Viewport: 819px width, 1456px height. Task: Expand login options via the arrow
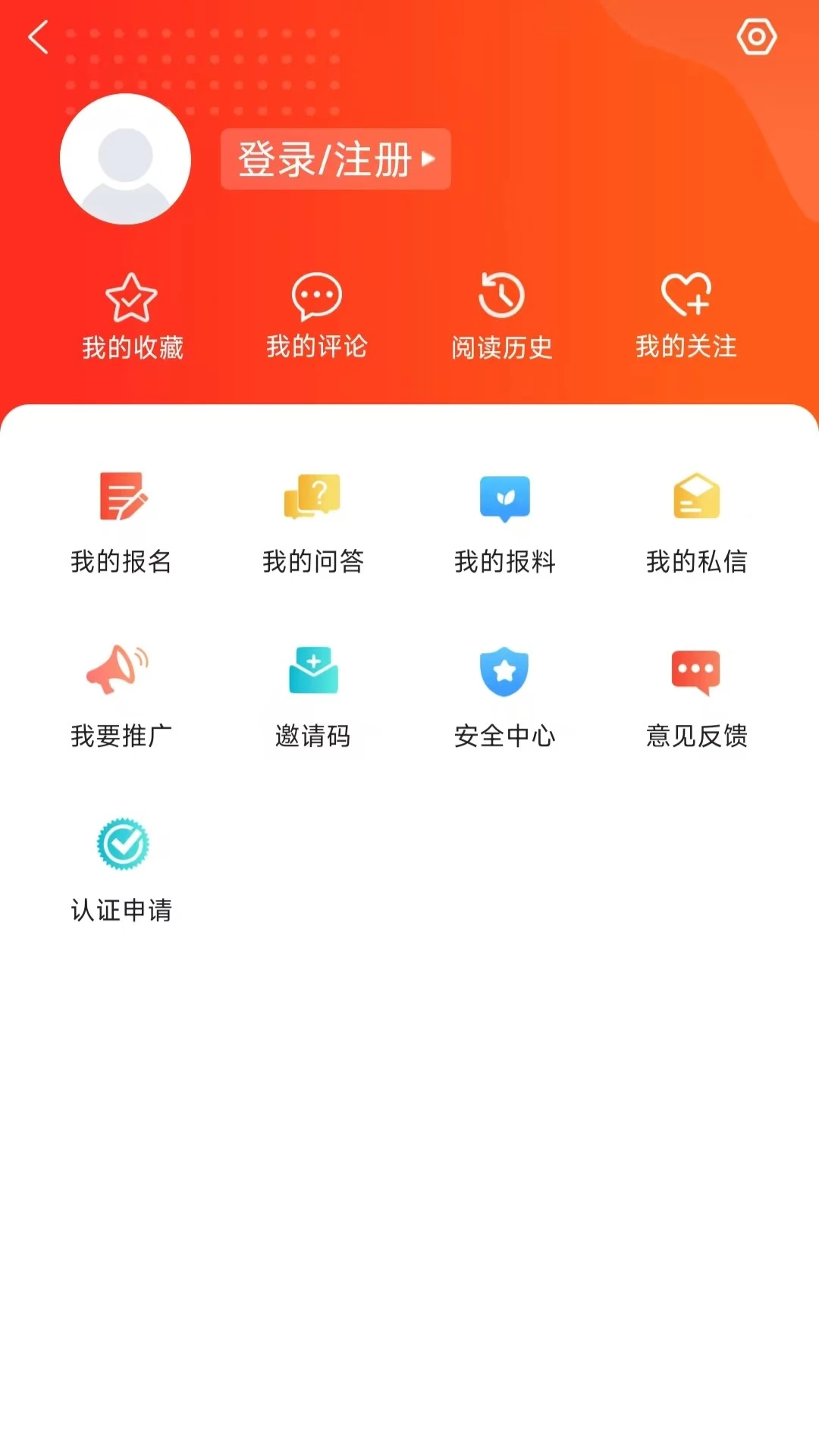428,158
